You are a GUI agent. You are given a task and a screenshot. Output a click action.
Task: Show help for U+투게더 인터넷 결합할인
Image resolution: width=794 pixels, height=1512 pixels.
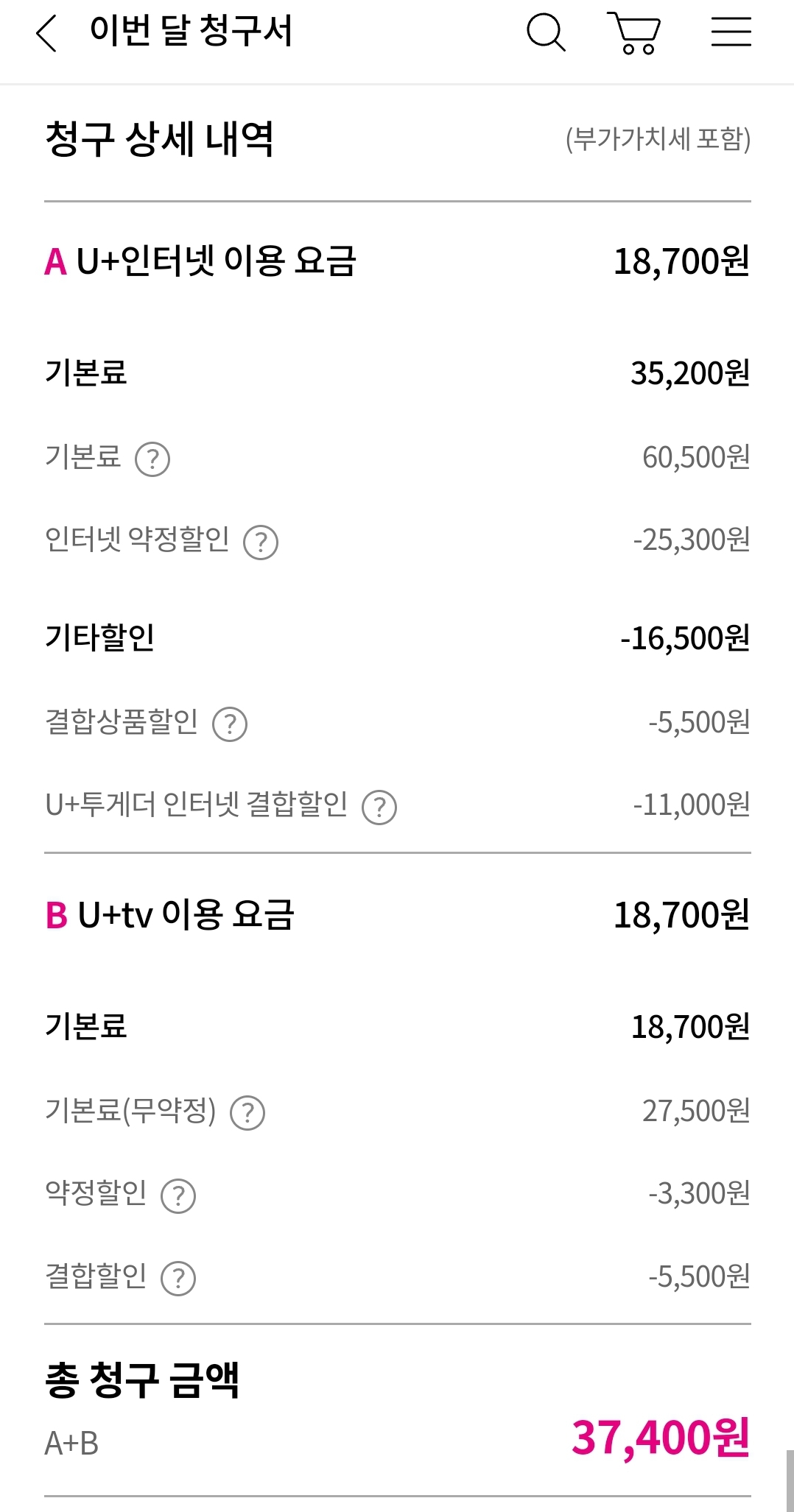[x=379, y=808]
